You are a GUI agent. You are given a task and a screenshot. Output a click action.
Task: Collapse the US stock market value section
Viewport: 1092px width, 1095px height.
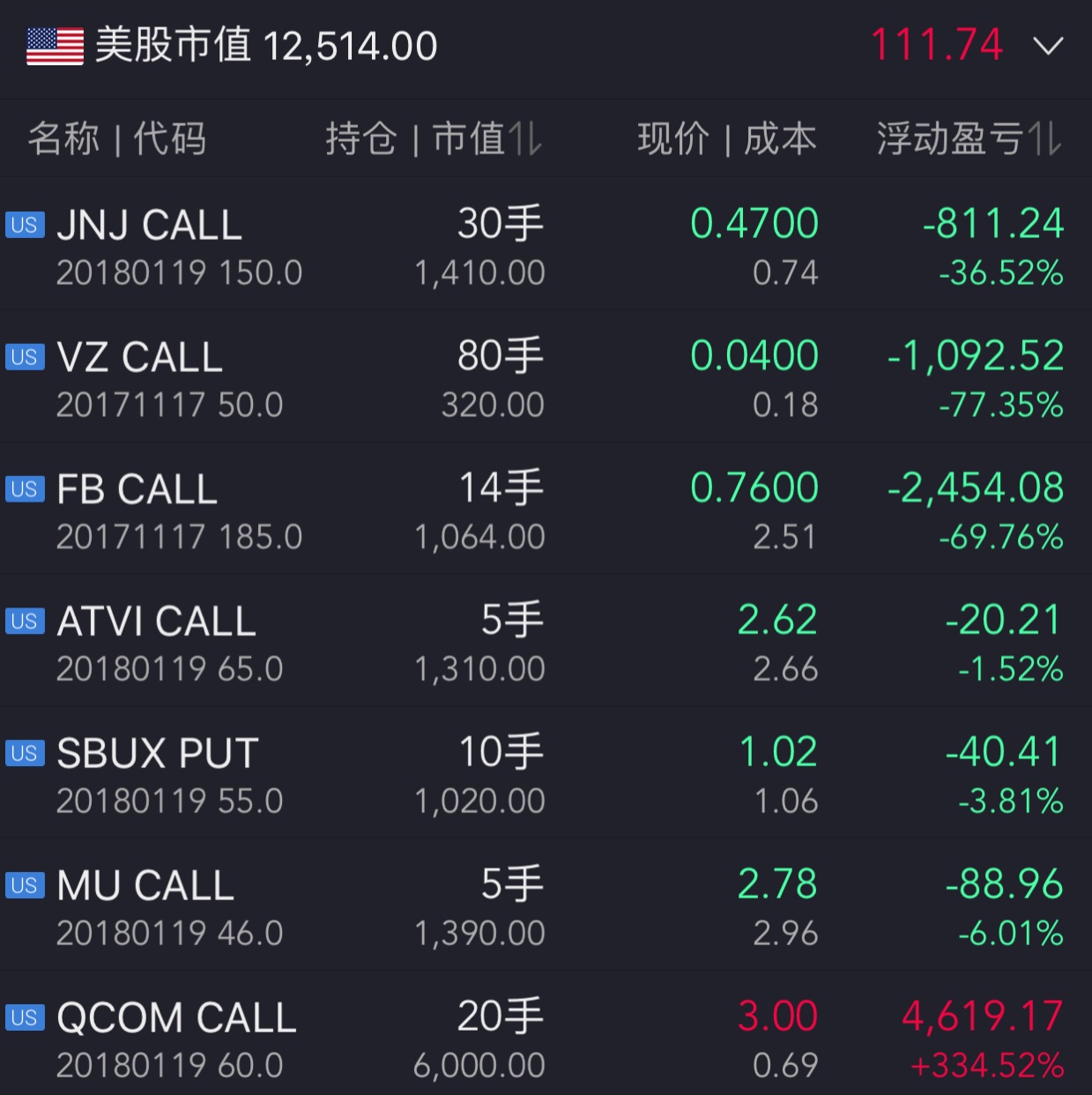point(1048,46)
